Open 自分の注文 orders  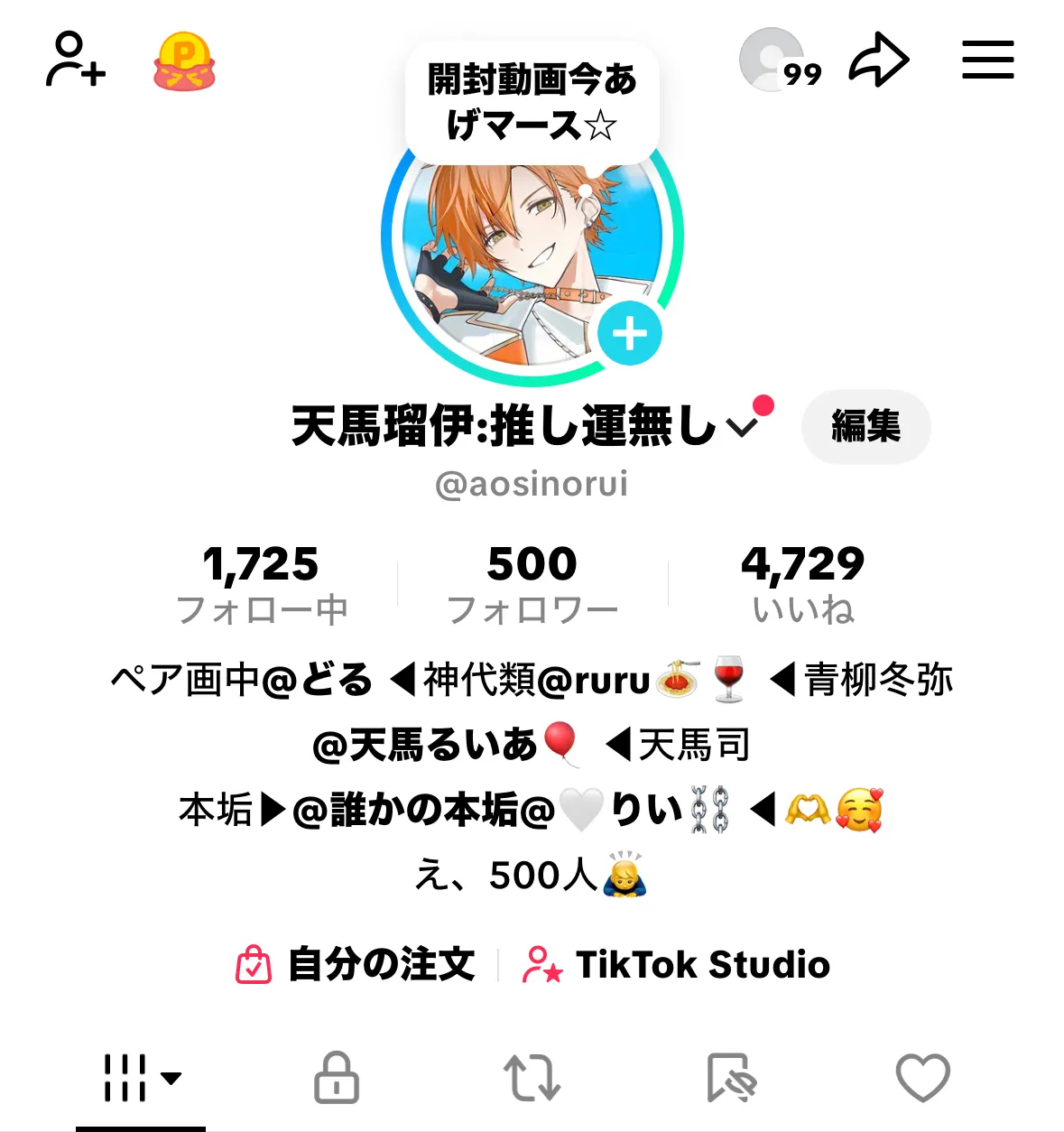(x=356, y=965)
